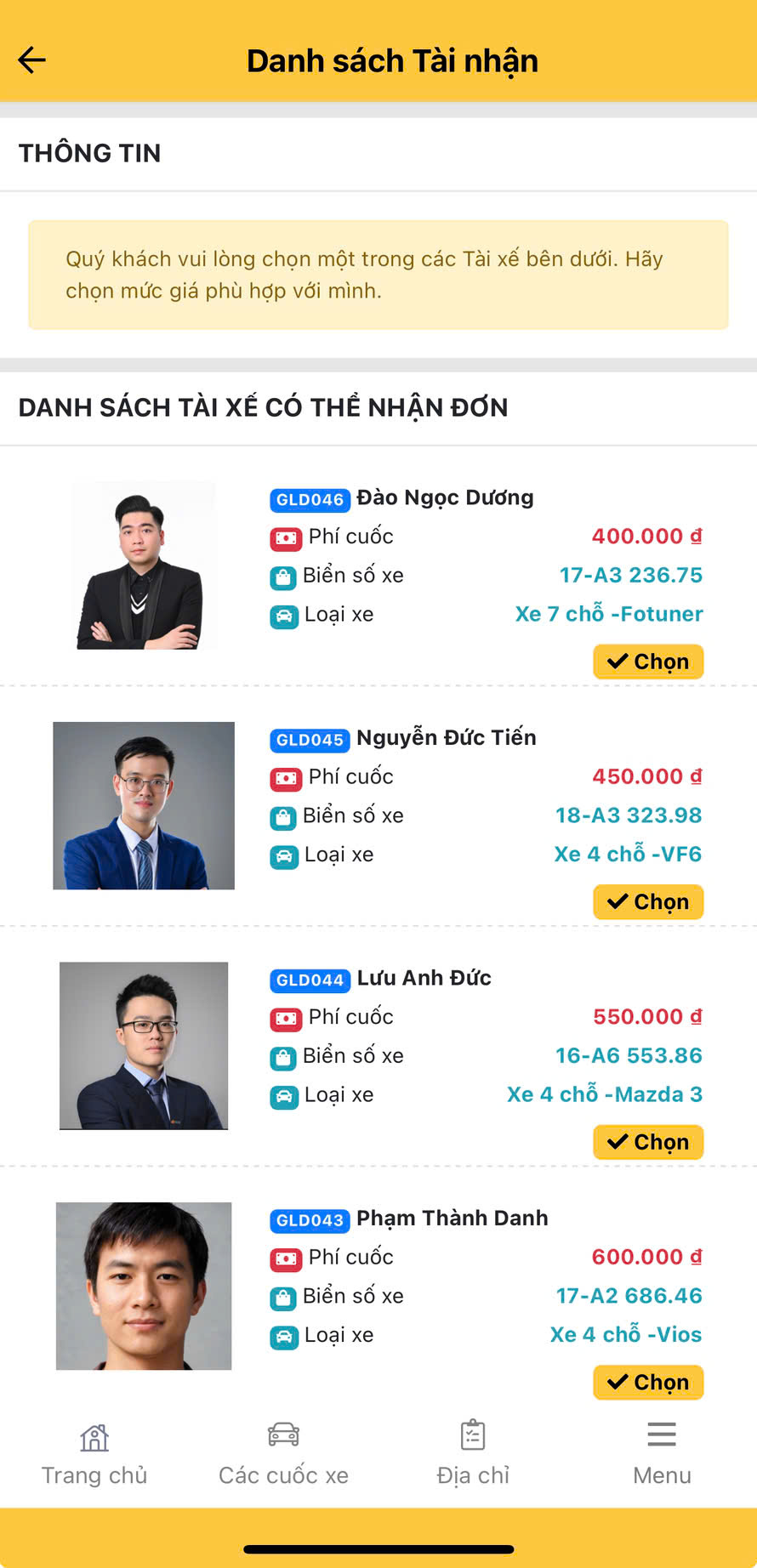757x1568 pixels.
Task: Tap Chọn for Lưu Anh Đức
Action: 648,1142
